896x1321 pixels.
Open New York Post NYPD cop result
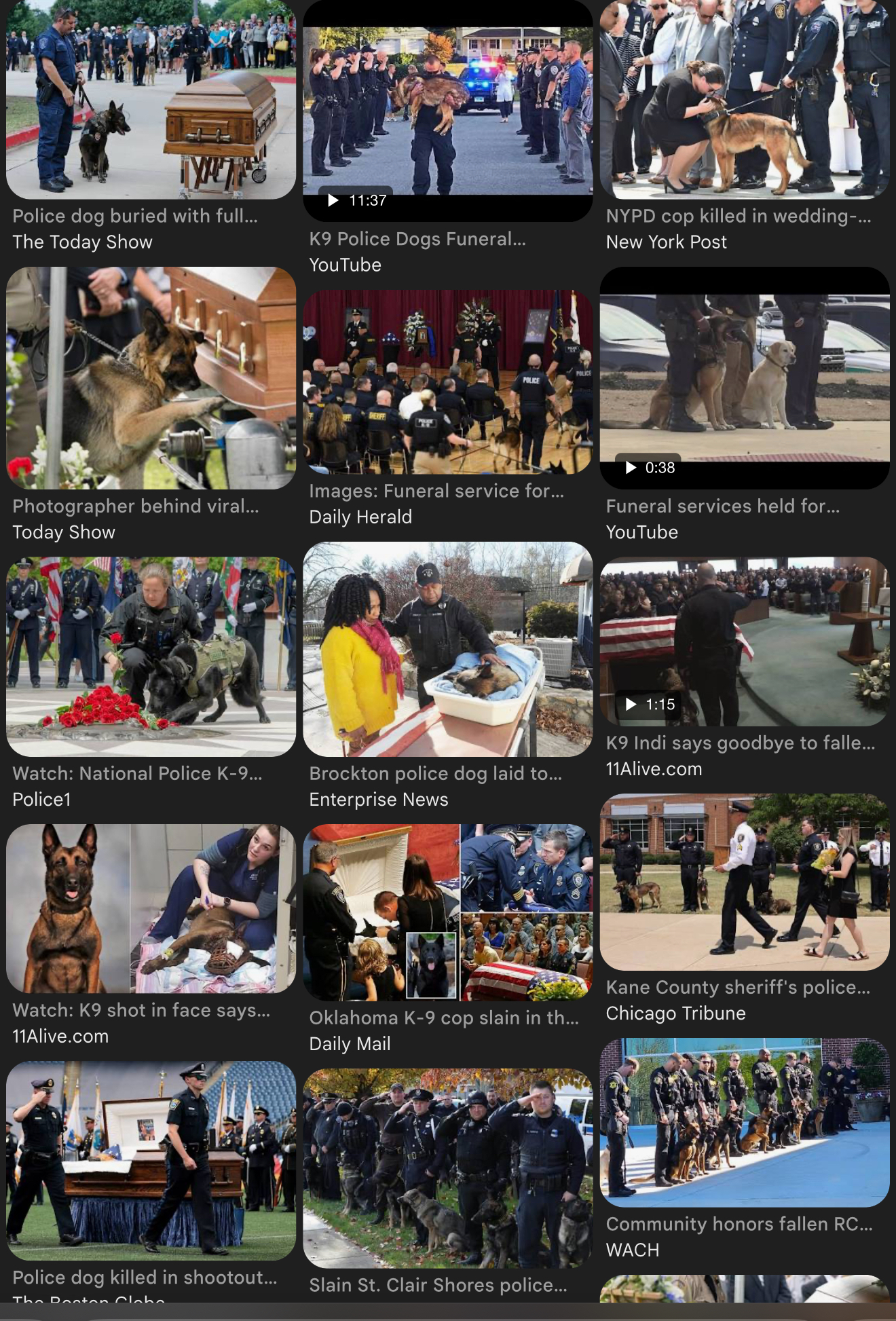click(x=744, y=100)
